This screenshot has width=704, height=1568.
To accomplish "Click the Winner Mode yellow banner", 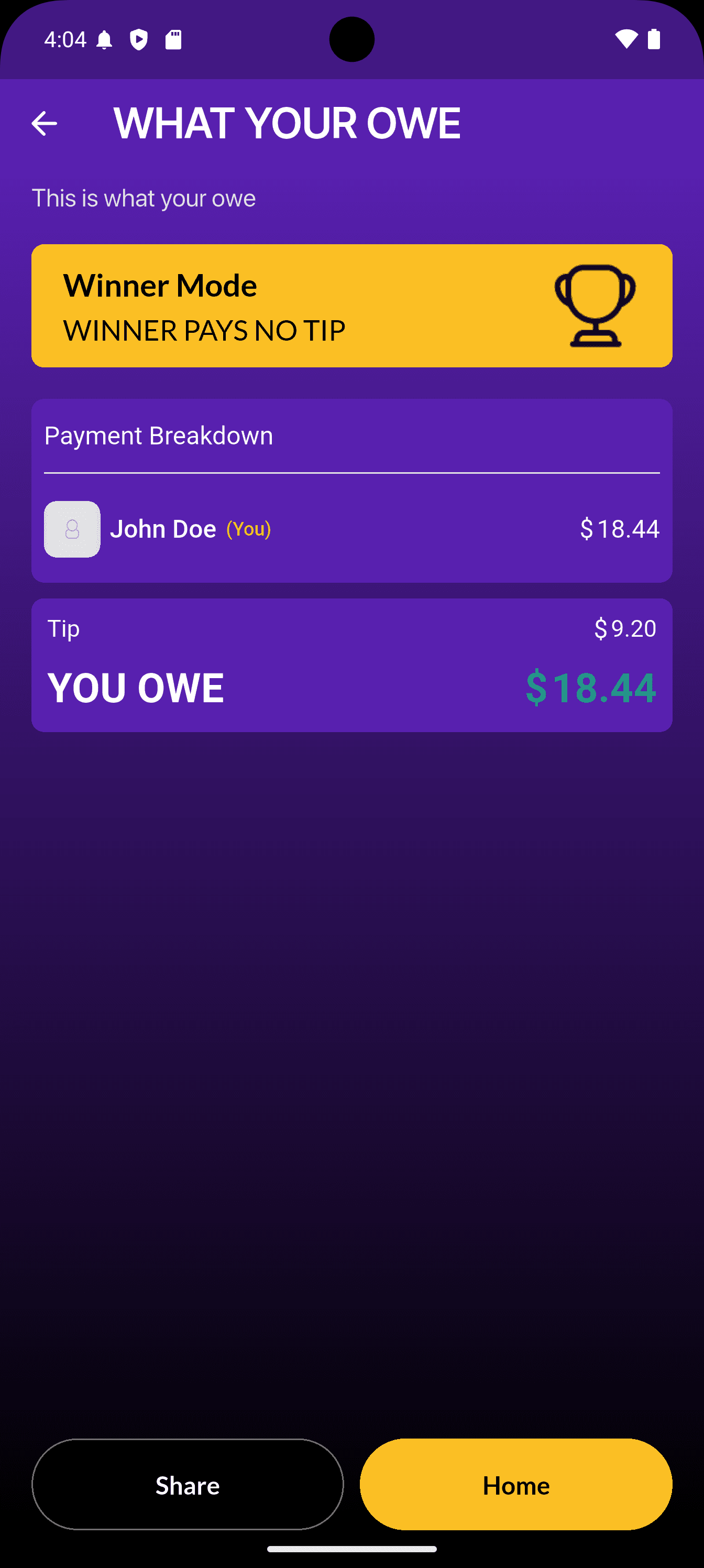I will [351, 305].
